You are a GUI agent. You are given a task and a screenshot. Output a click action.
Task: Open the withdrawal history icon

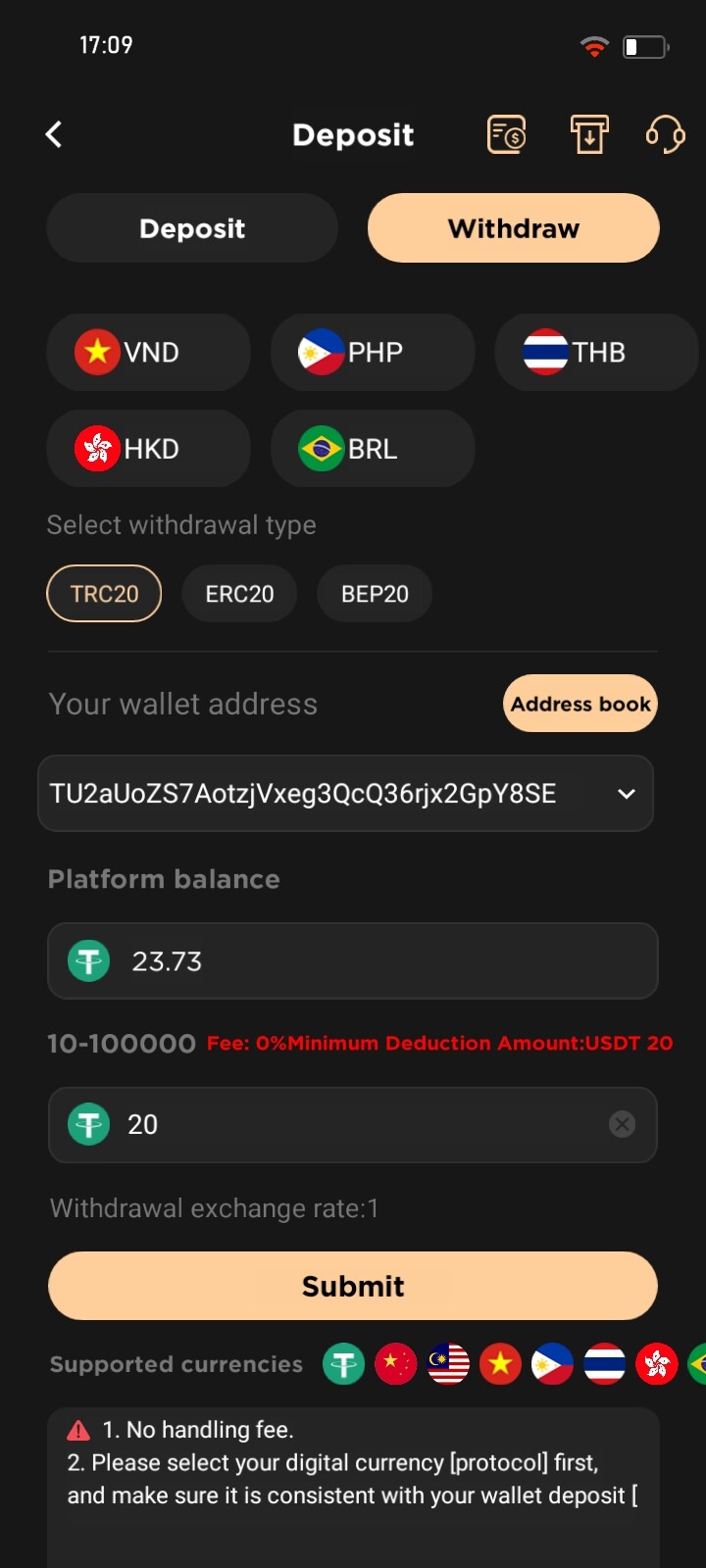[589, 134]
